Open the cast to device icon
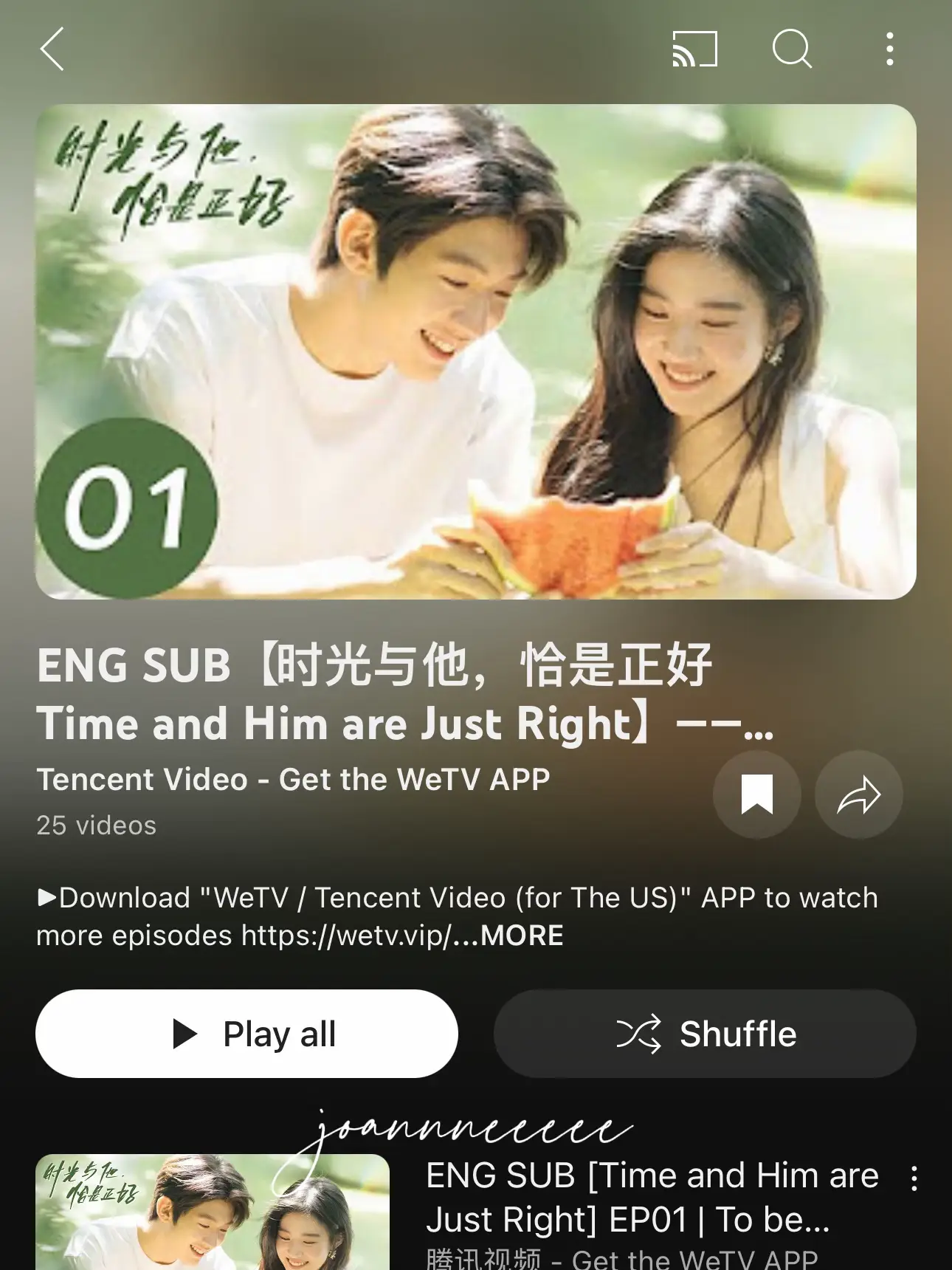952x1270 pixels. tap(694, 49)
